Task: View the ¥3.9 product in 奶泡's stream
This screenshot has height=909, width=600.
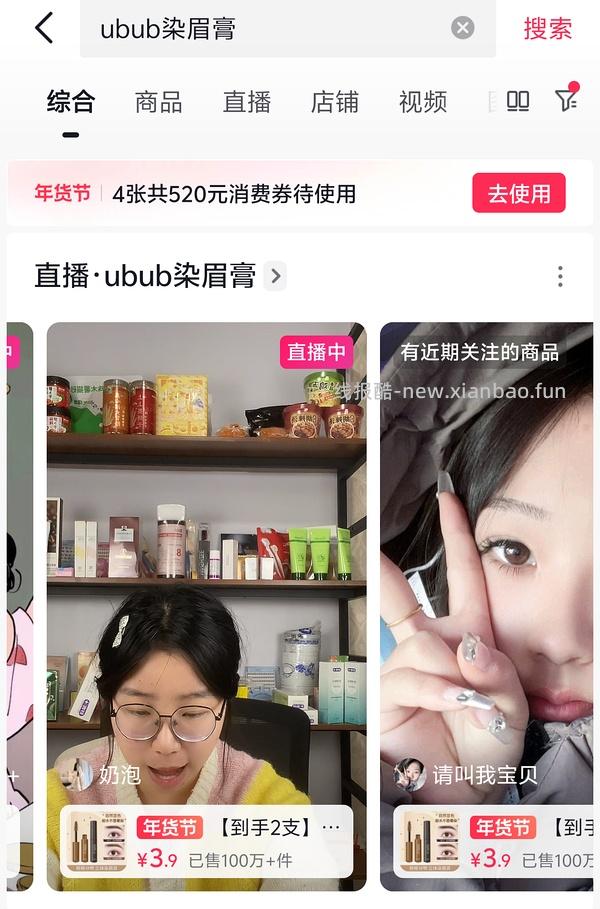Action: click(206, 842)
